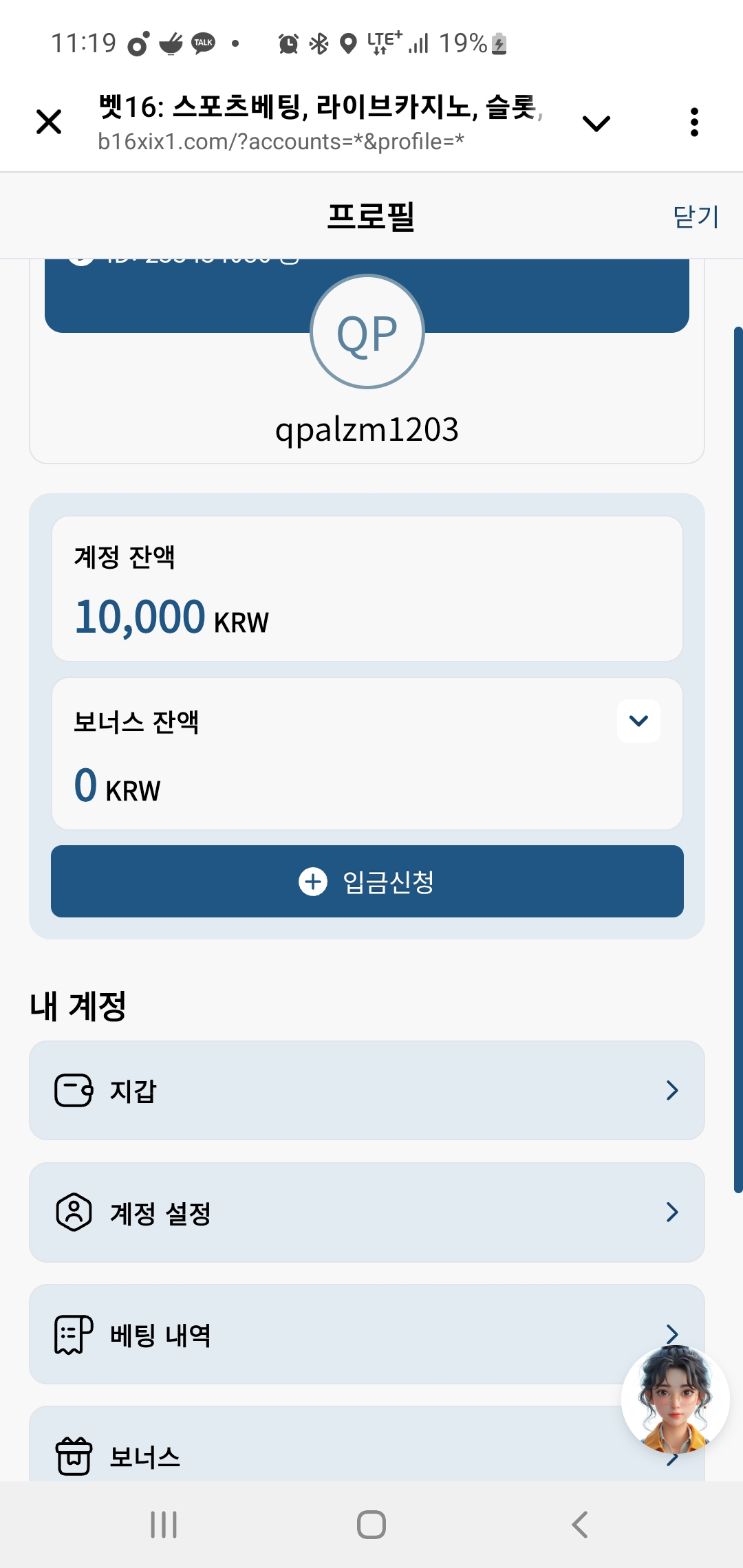Expand the page title dropdown arrow
The height and width of the screenshot is (1568, 743).
coord(596,123)
